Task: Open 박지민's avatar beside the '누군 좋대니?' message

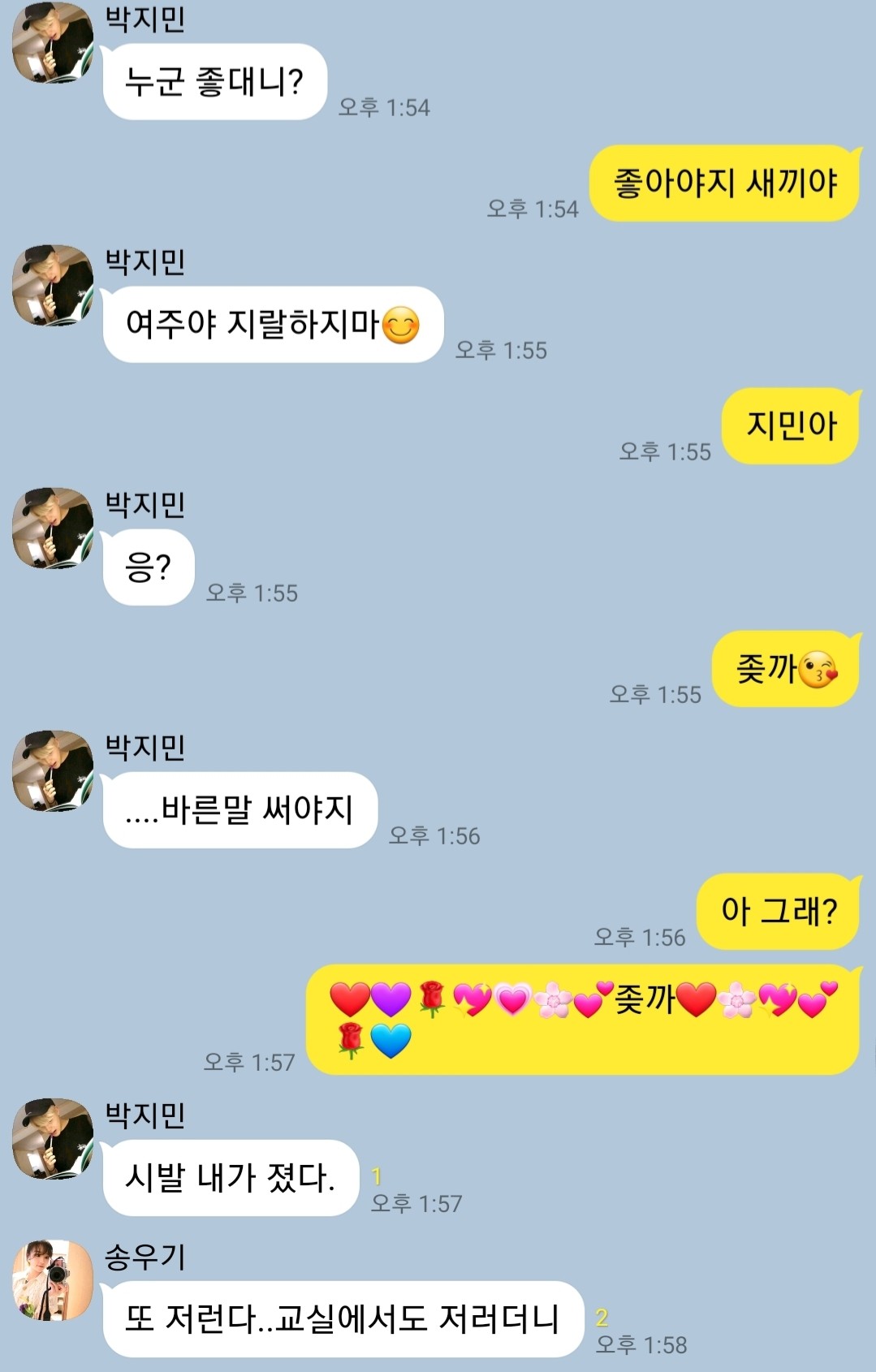Action: (x=53, y=42)
